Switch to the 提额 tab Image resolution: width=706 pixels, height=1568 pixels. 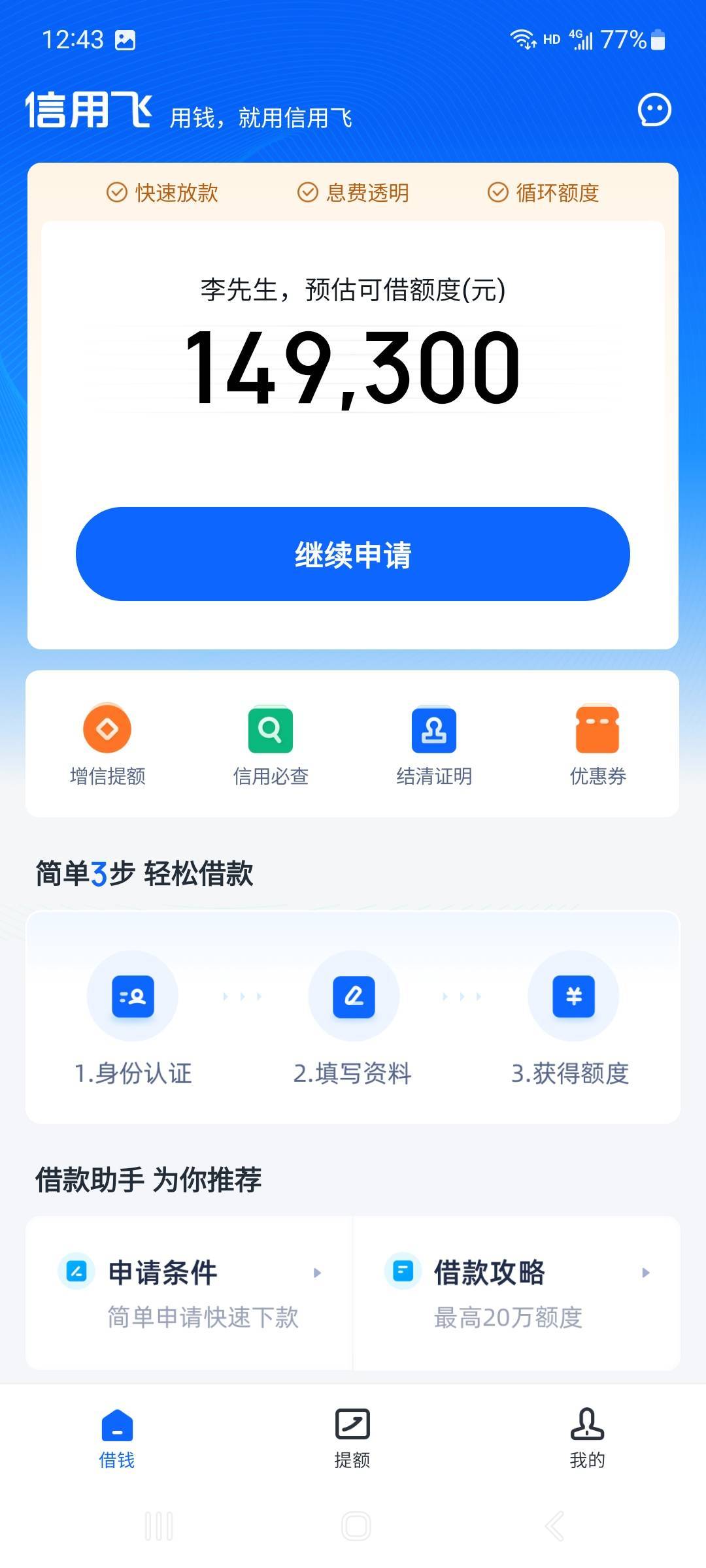352,1439
